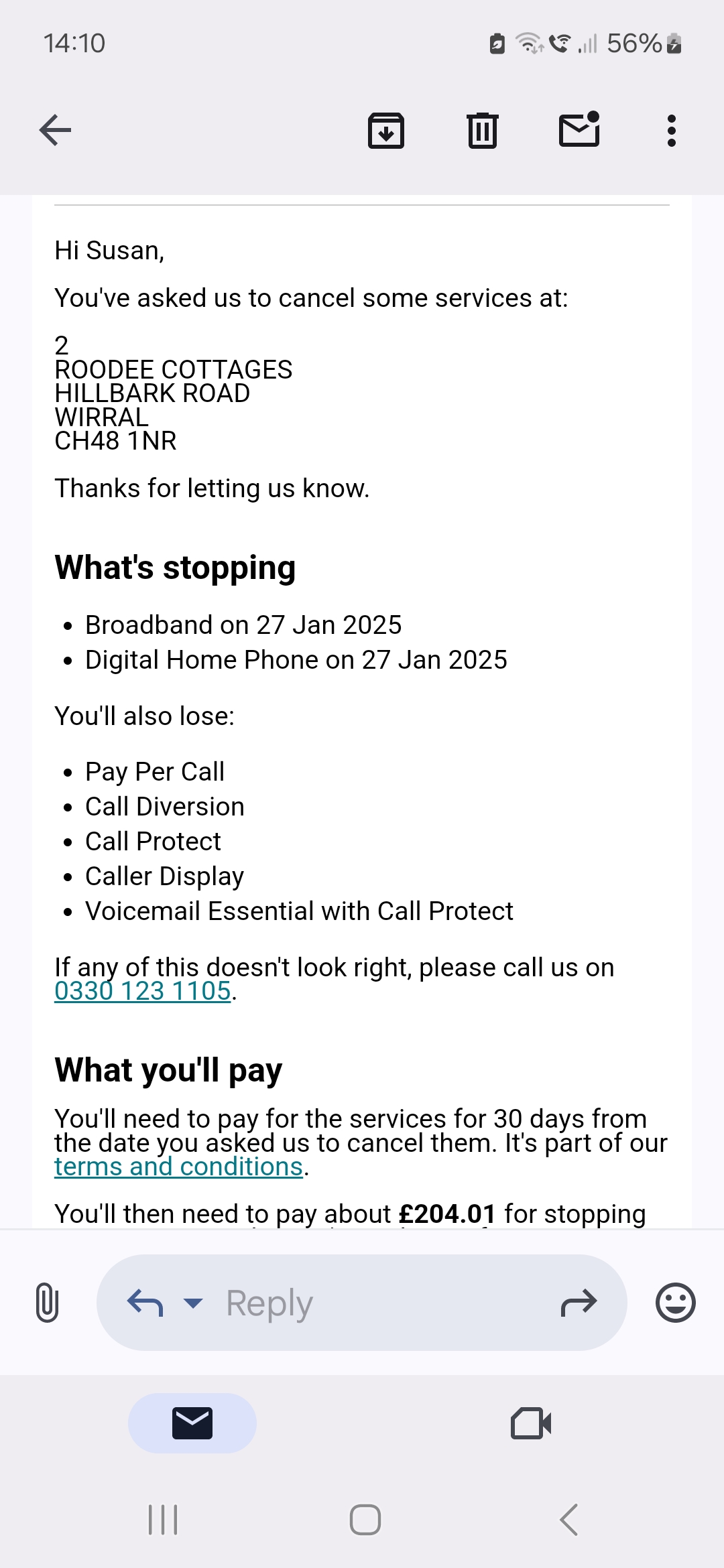Delete this email
The height and width of the screenshot is (1568, 724).
(x=482, y=130)
